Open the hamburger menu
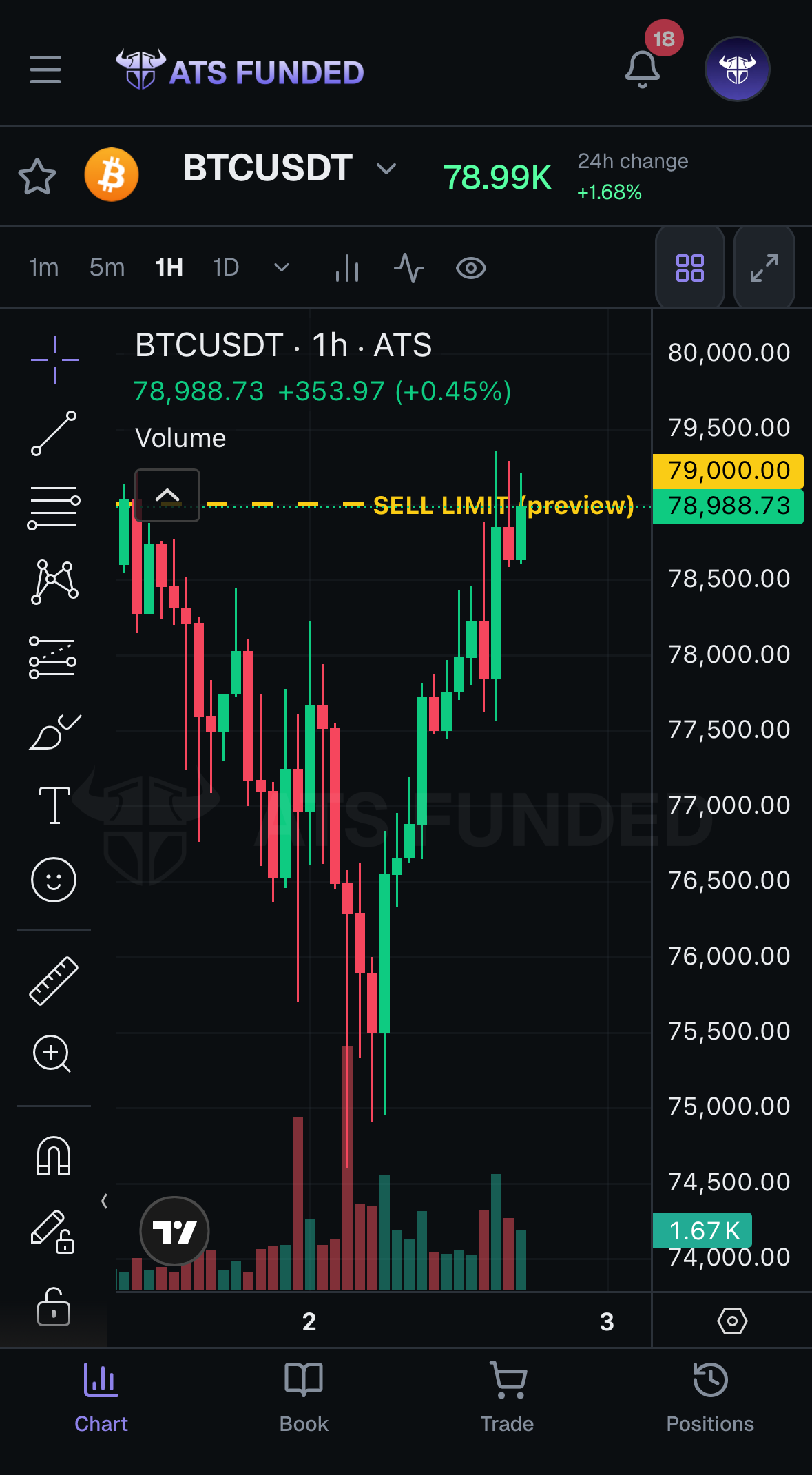Viewport: 812px width, 1475px height. click(45, 70)
